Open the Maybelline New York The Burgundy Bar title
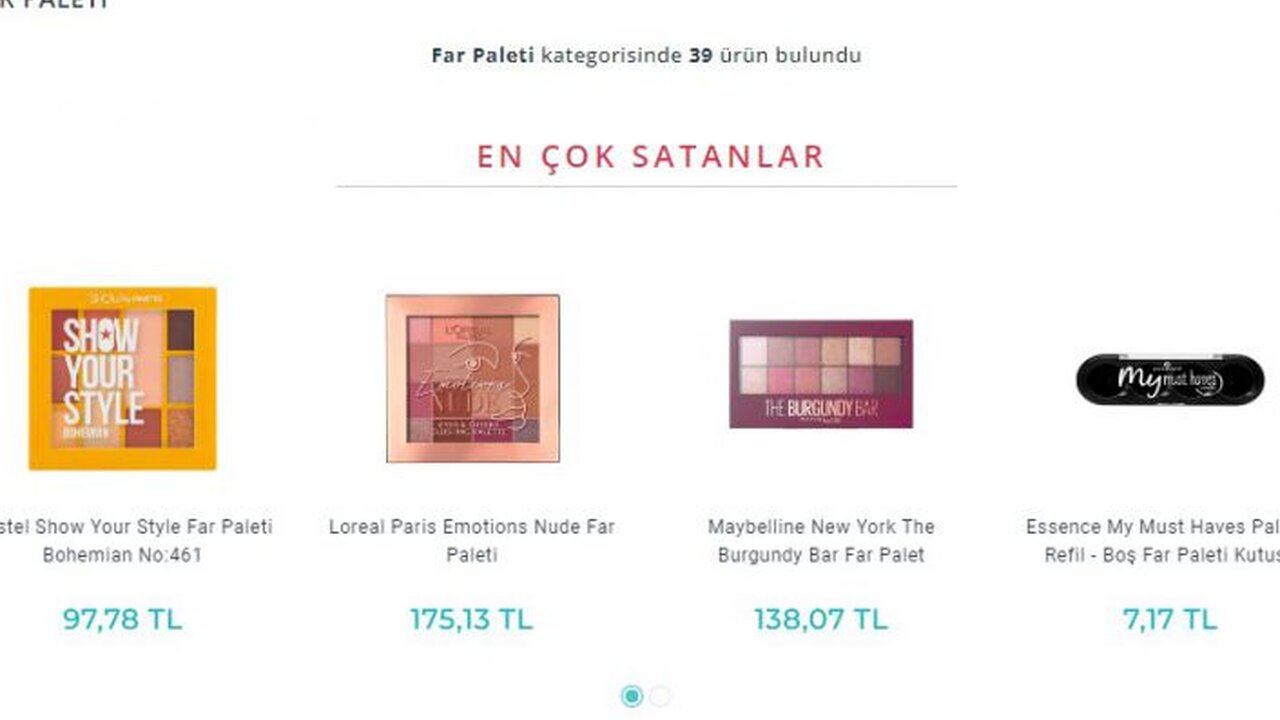The image size is (1280, 720). (x=821, y=540)
